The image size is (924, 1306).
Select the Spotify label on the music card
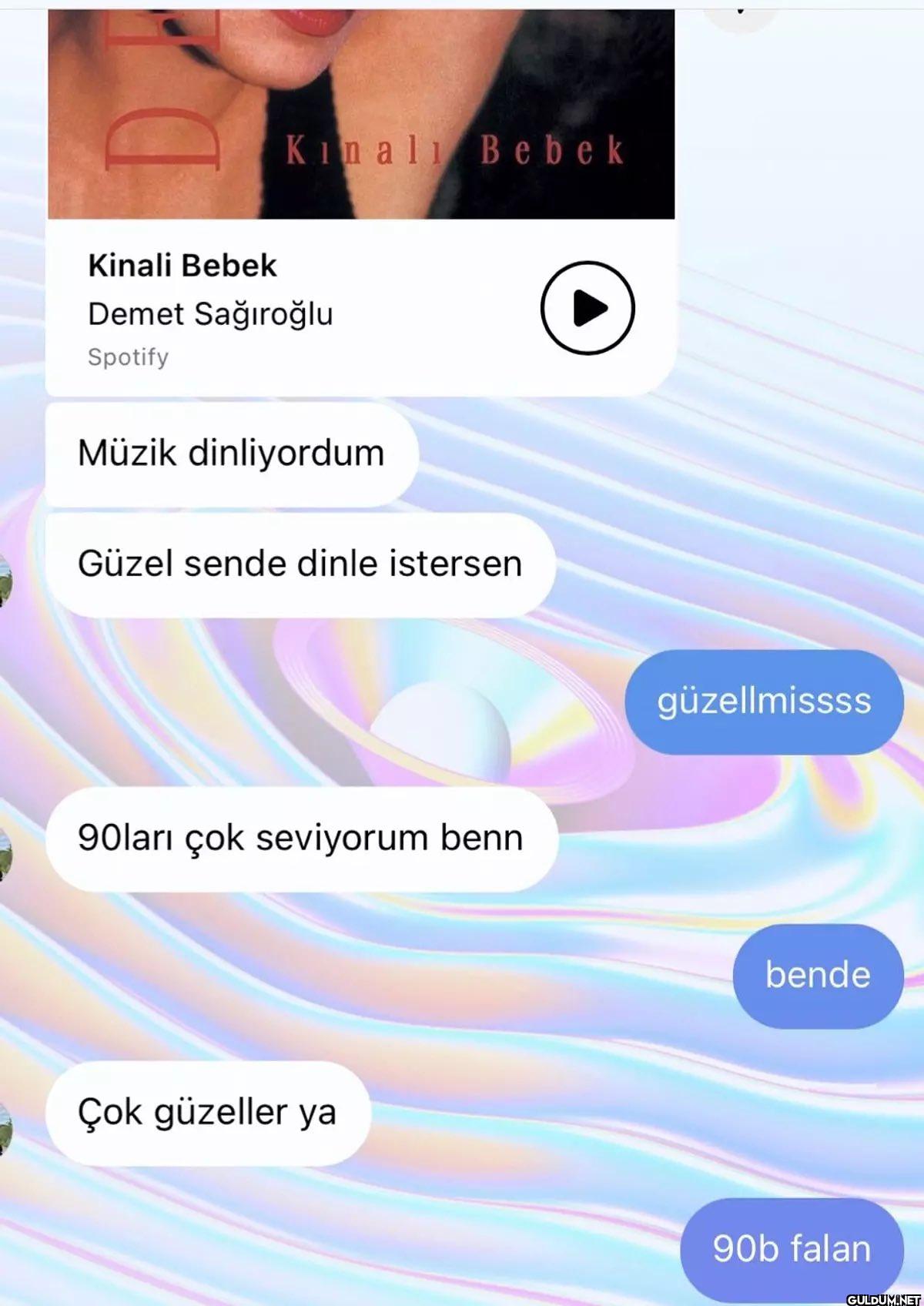pyautogui.click(x=129, y=357)
